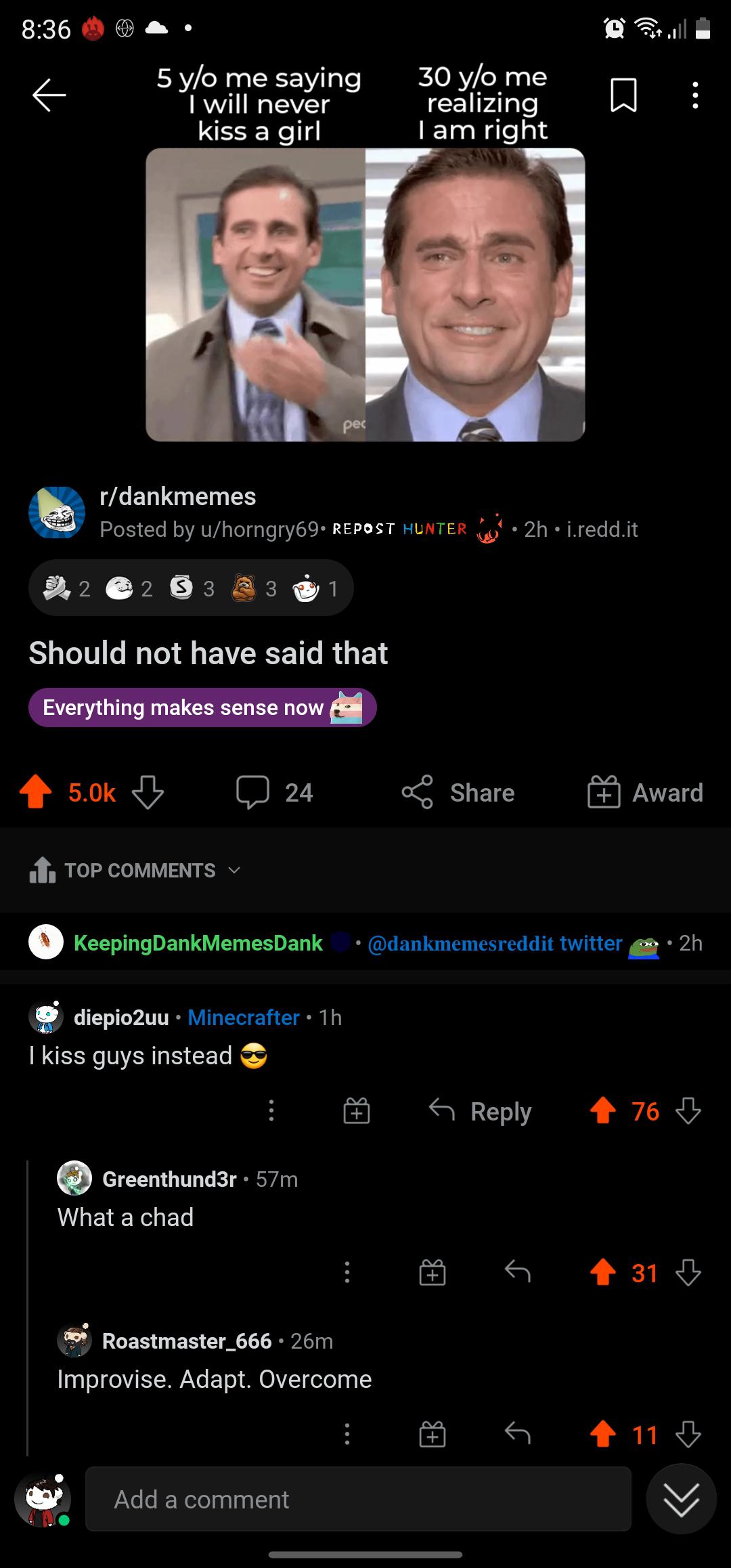The height and width of the screenshot is (1568, 731).
Task: Award Roastmaster_666's comment with gift icon
Action: [x=432, y=1434]
